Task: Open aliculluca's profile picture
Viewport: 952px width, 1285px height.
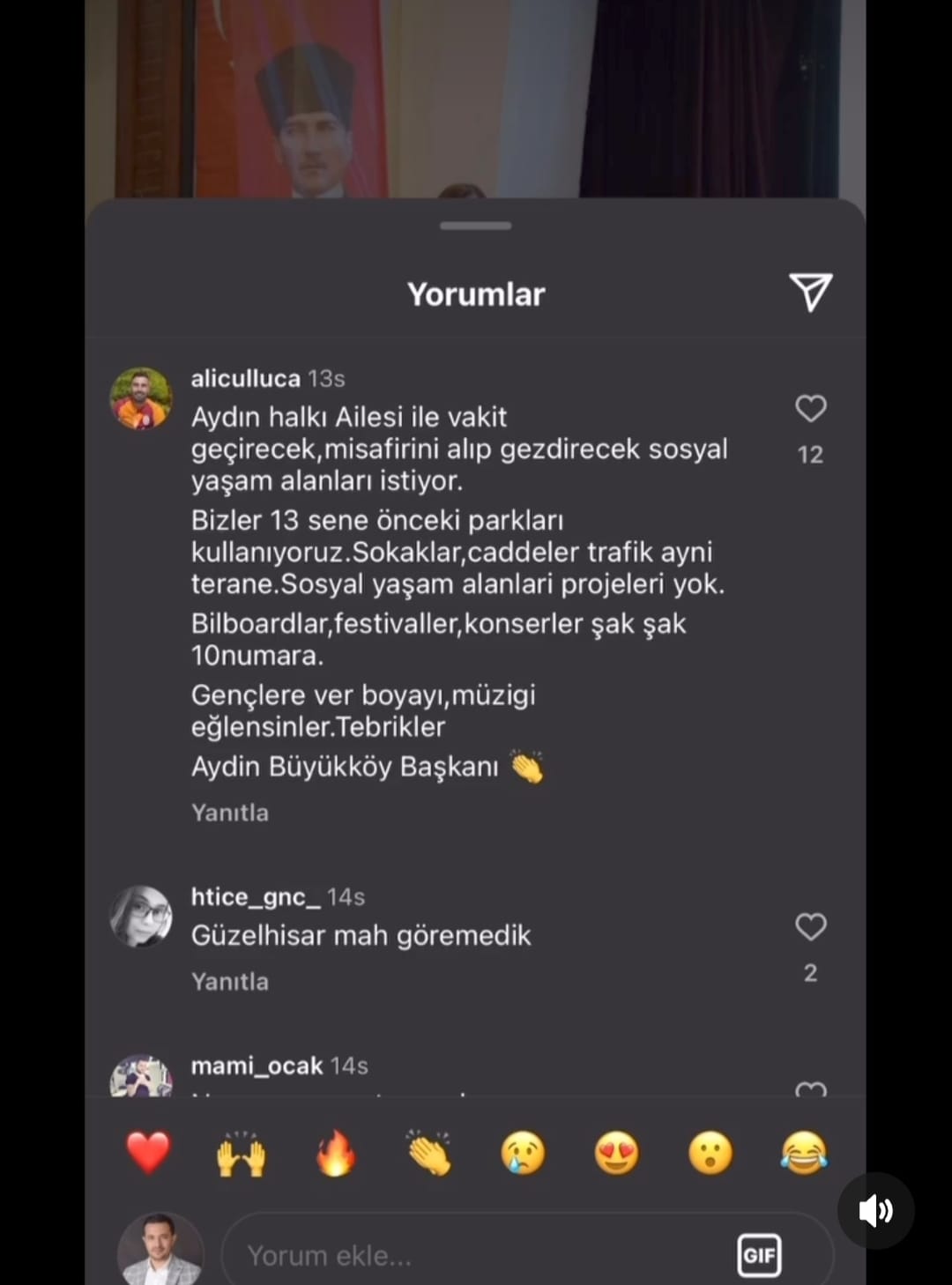Action: [x=141, y=398]
